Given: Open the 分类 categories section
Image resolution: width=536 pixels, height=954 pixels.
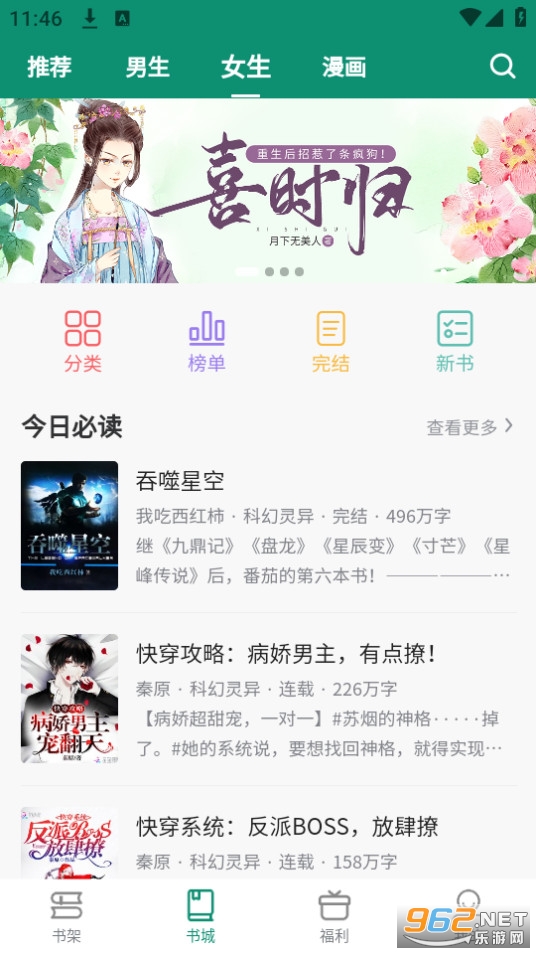Looking at the screenshot, I should pos(83,341).
